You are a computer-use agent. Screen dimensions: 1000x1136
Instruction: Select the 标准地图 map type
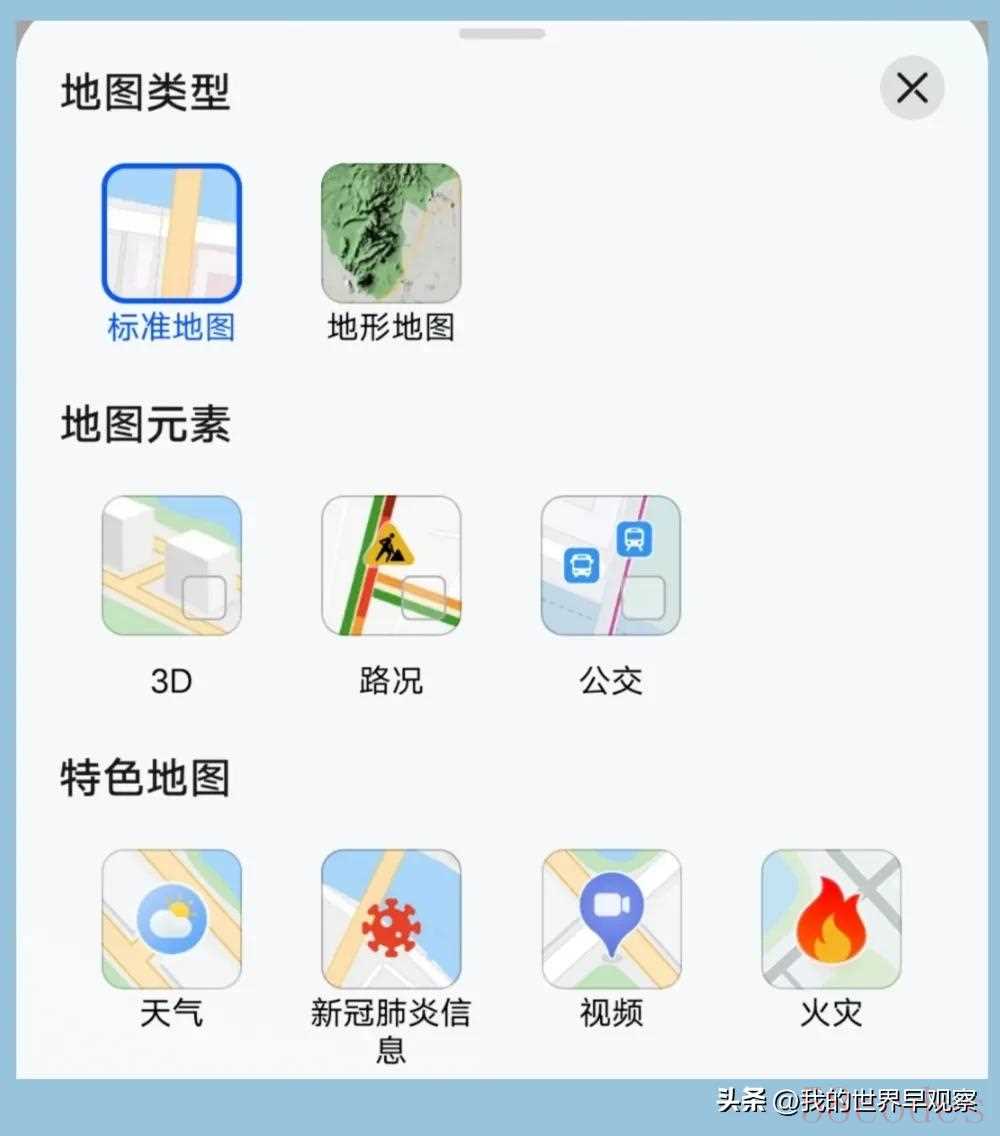171,234
